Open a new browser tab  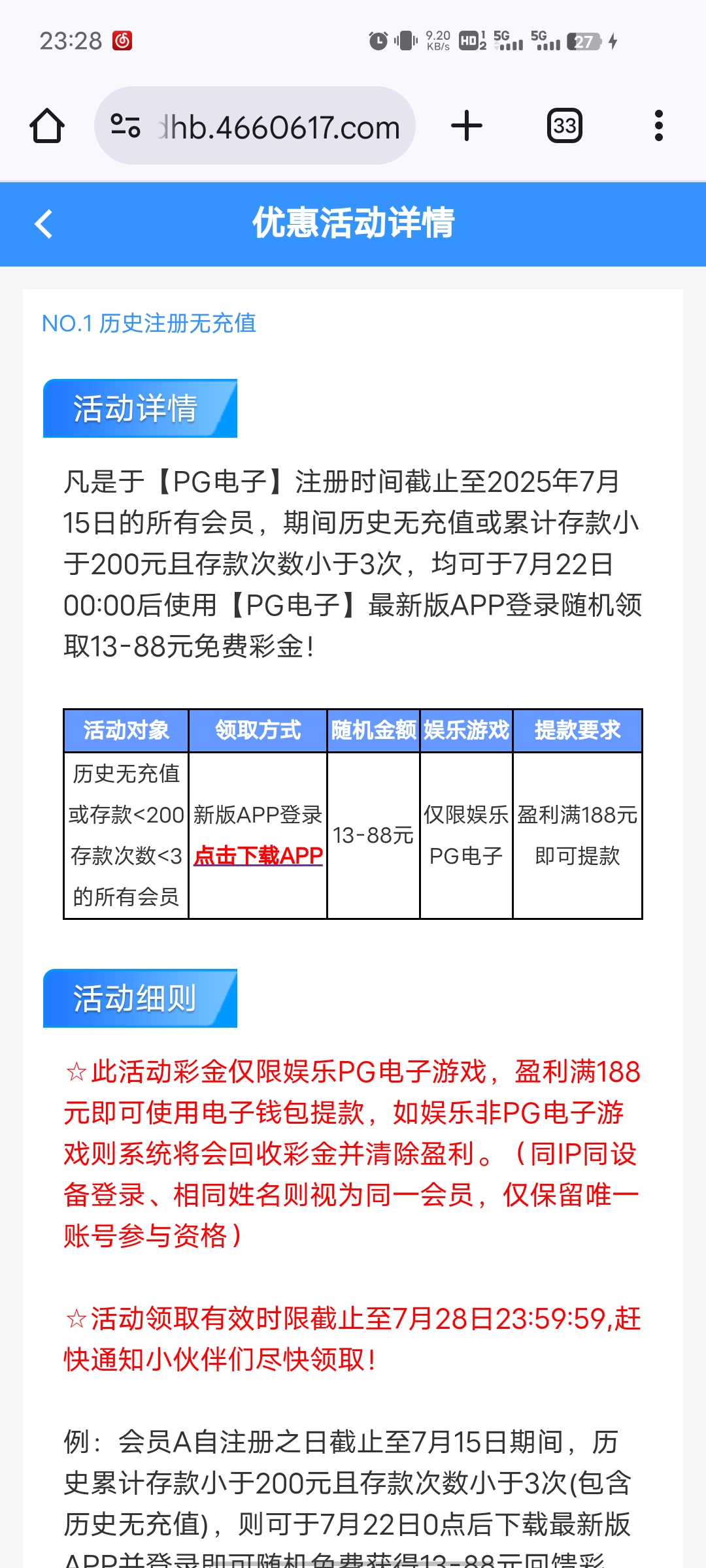(467, 125)
